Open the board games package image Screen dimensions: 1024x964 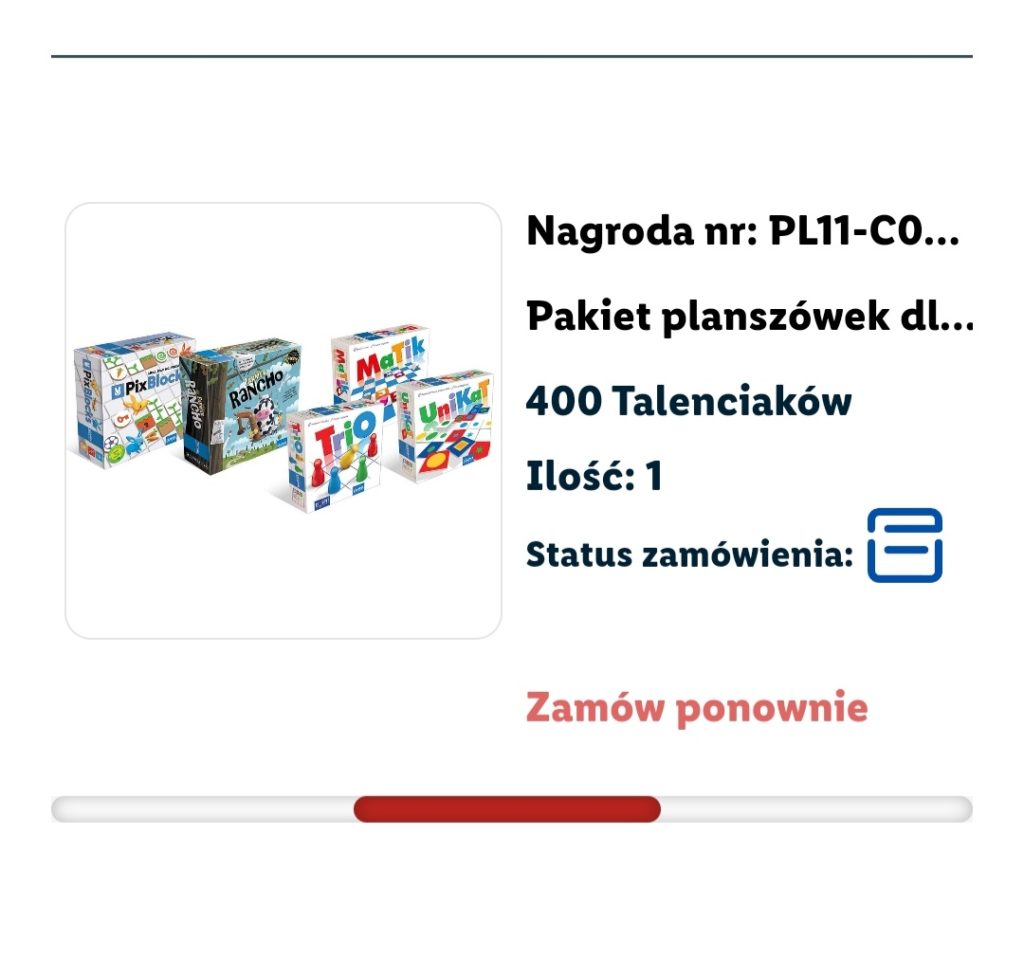[283, 421]
